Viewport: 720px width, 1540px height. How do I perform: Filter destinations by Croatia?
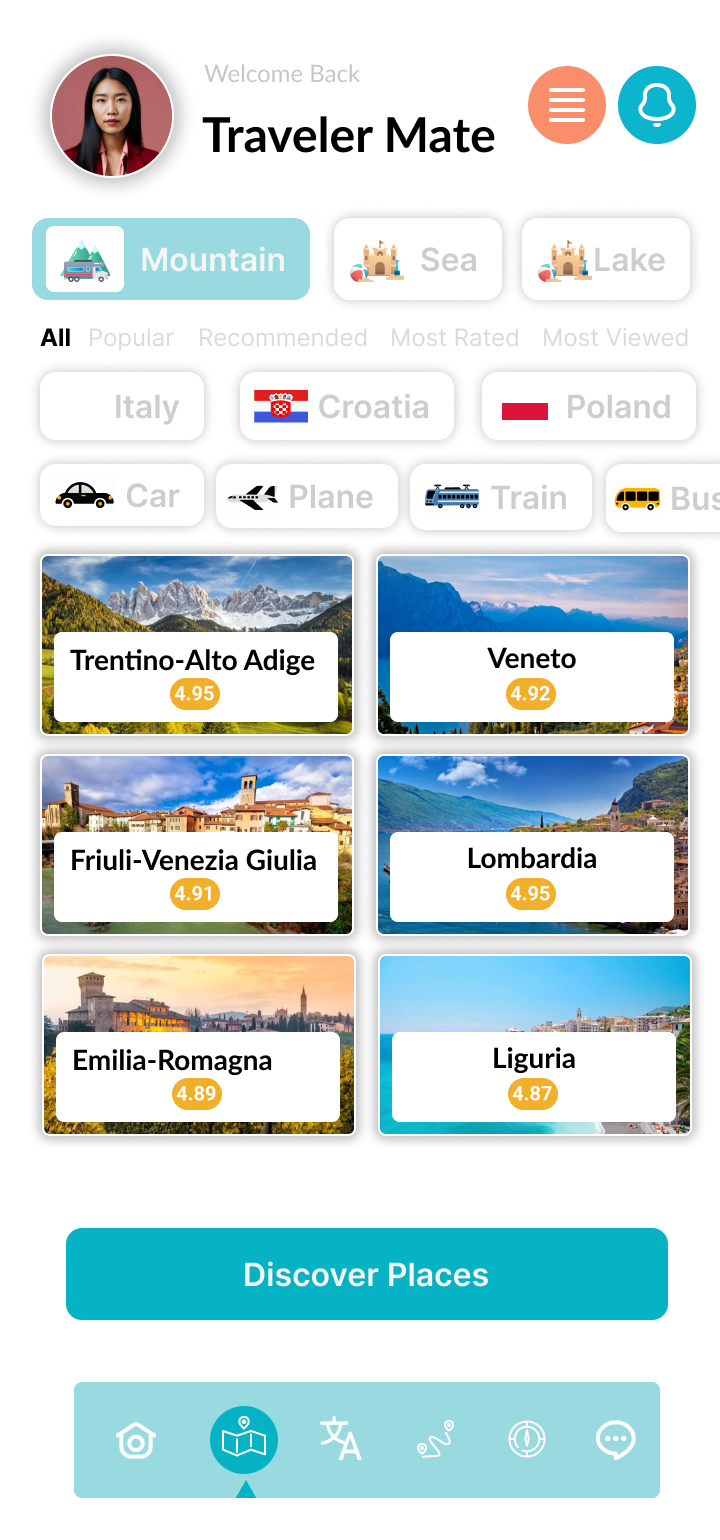coord(346,407)
